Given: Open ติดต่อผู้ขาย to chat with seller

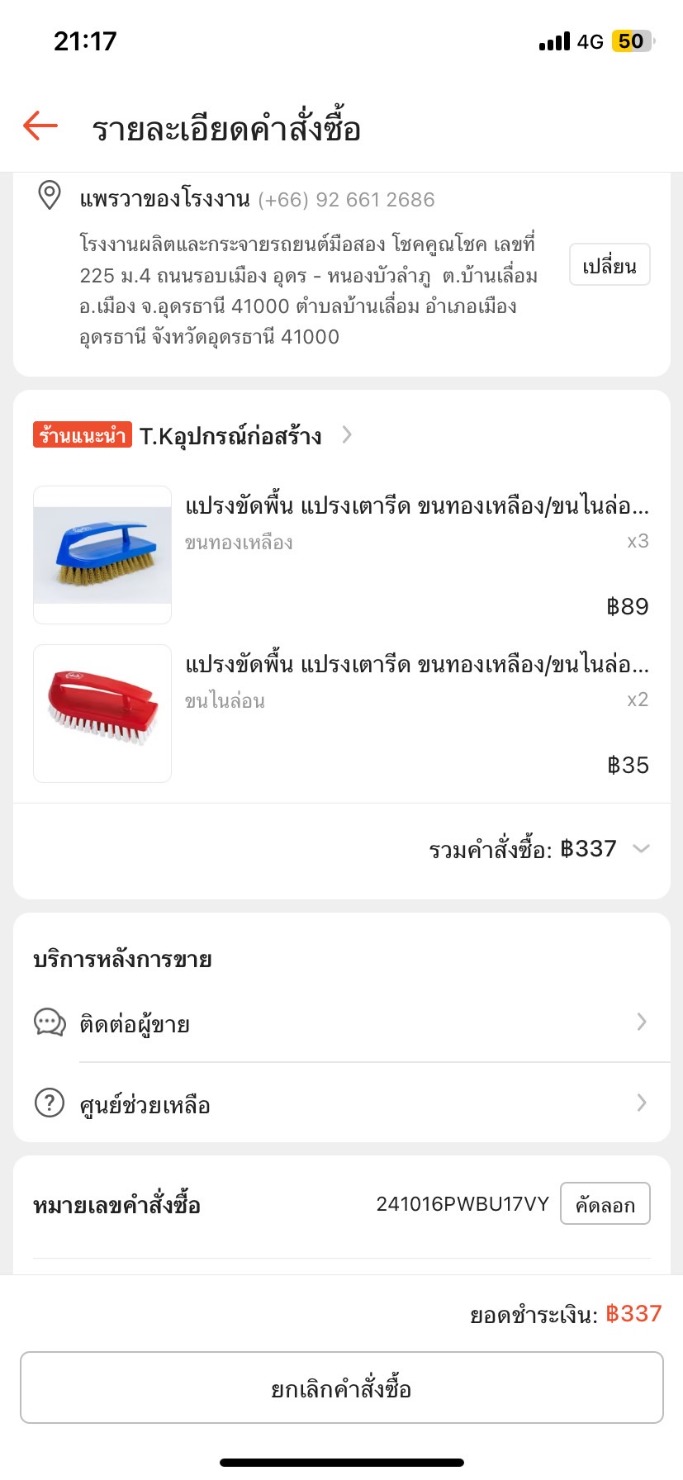Looking at the screenshot, I should pyautogui.click(x=340, y=1022).
